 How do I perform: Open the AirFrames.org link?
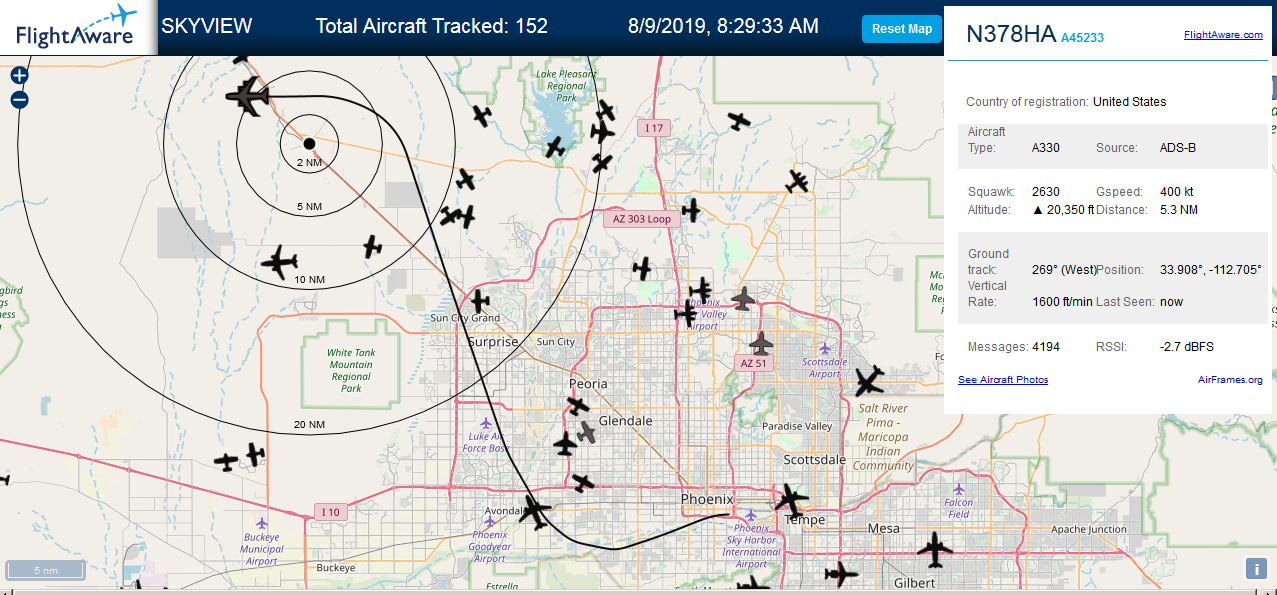[1230, 380]
